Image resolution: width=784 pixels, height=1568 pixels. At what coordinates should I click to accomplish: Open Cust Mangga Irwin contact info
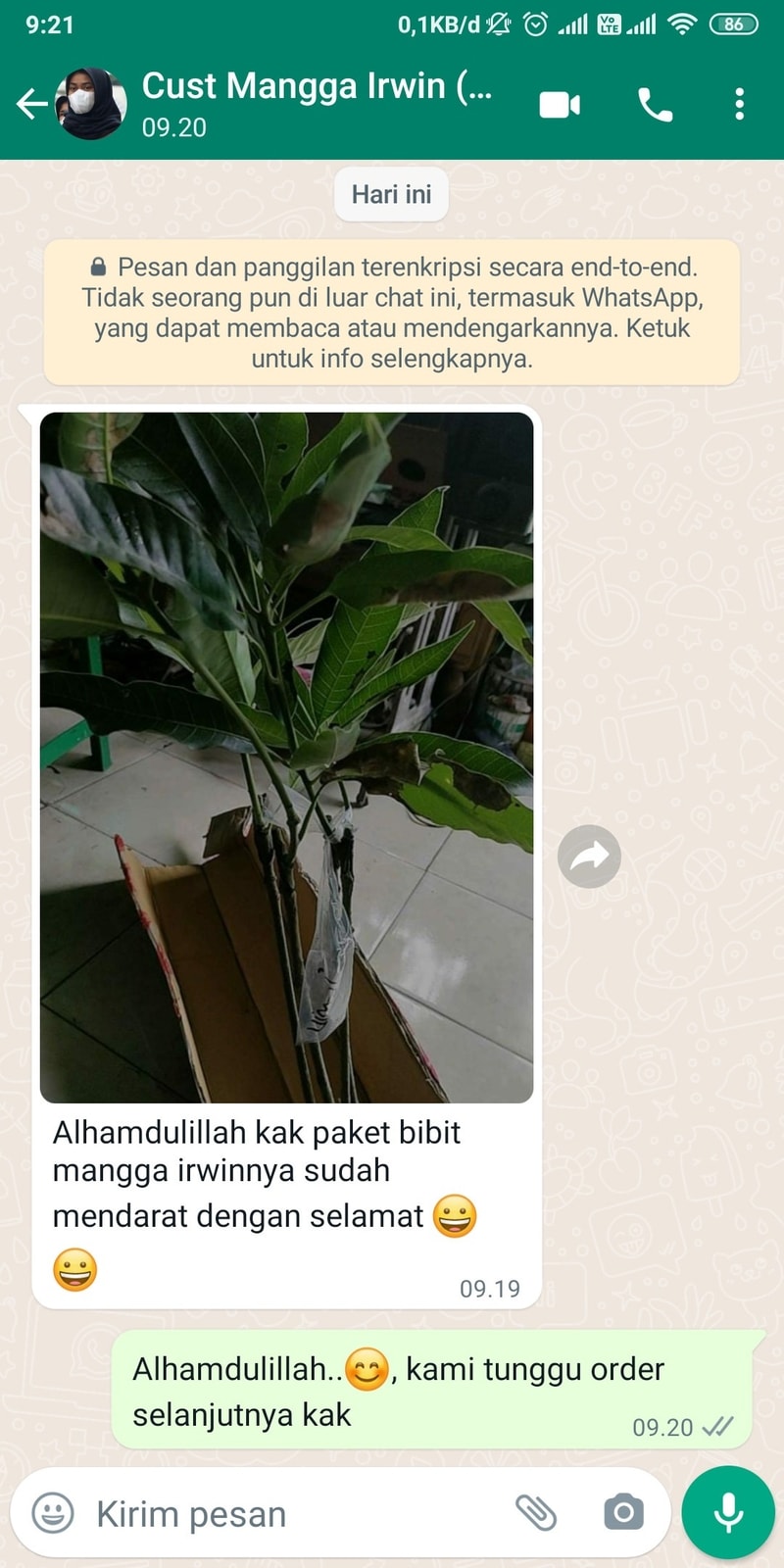[x=314, y=103]
